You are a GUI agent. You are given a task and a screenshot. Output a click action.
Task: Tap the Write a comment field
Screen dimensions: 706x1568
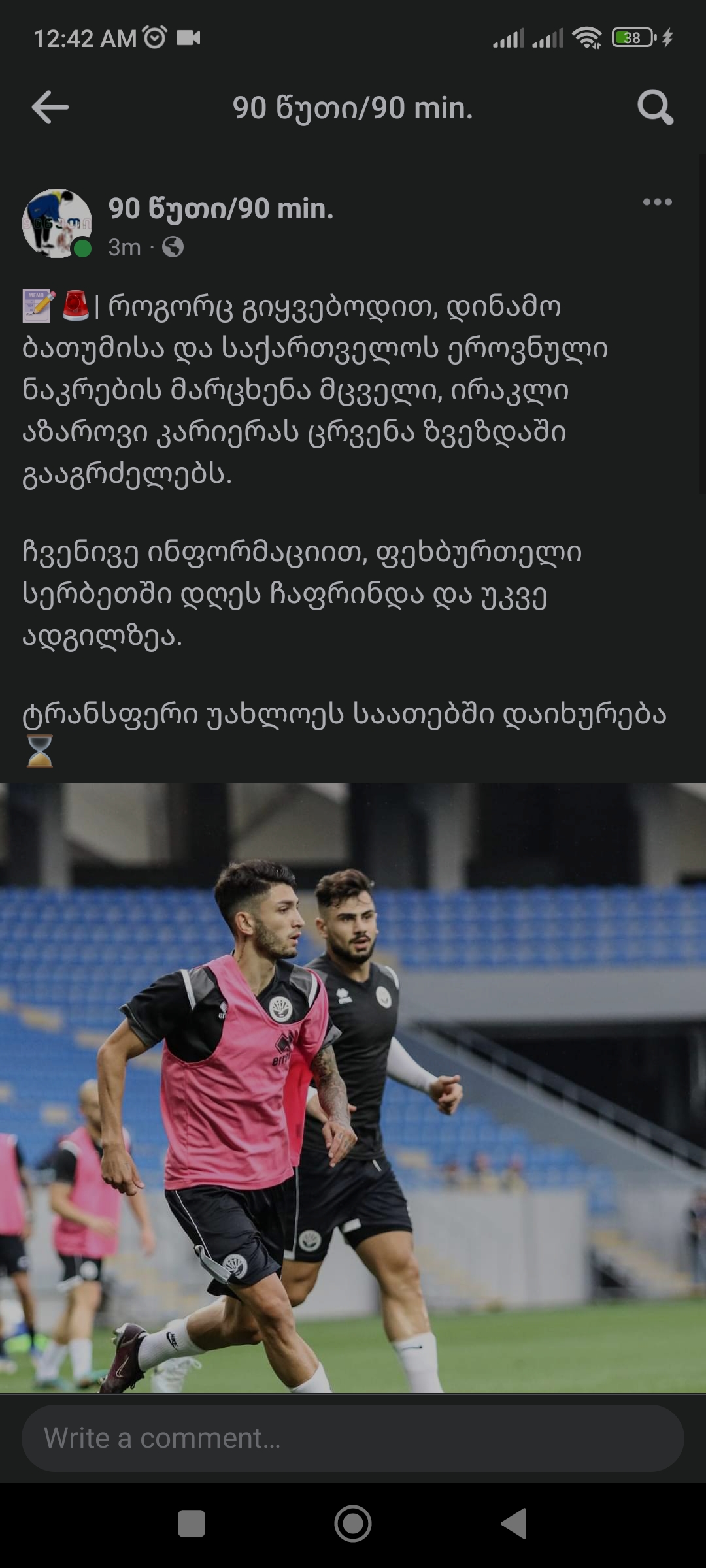coord(353,1439)
